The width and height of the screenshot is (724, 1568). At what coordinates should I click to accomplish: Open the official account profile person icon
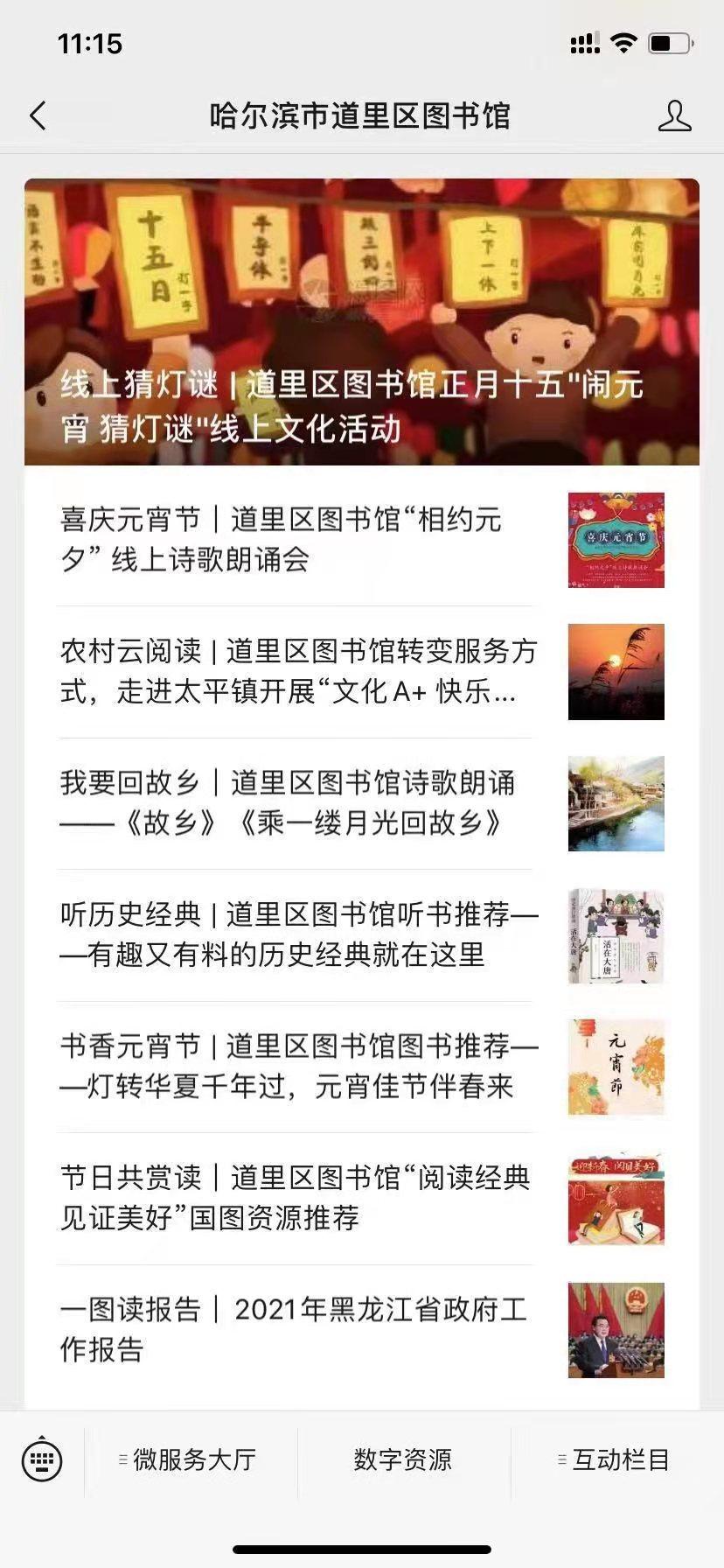pyautogui.click(x=675, y=115)
